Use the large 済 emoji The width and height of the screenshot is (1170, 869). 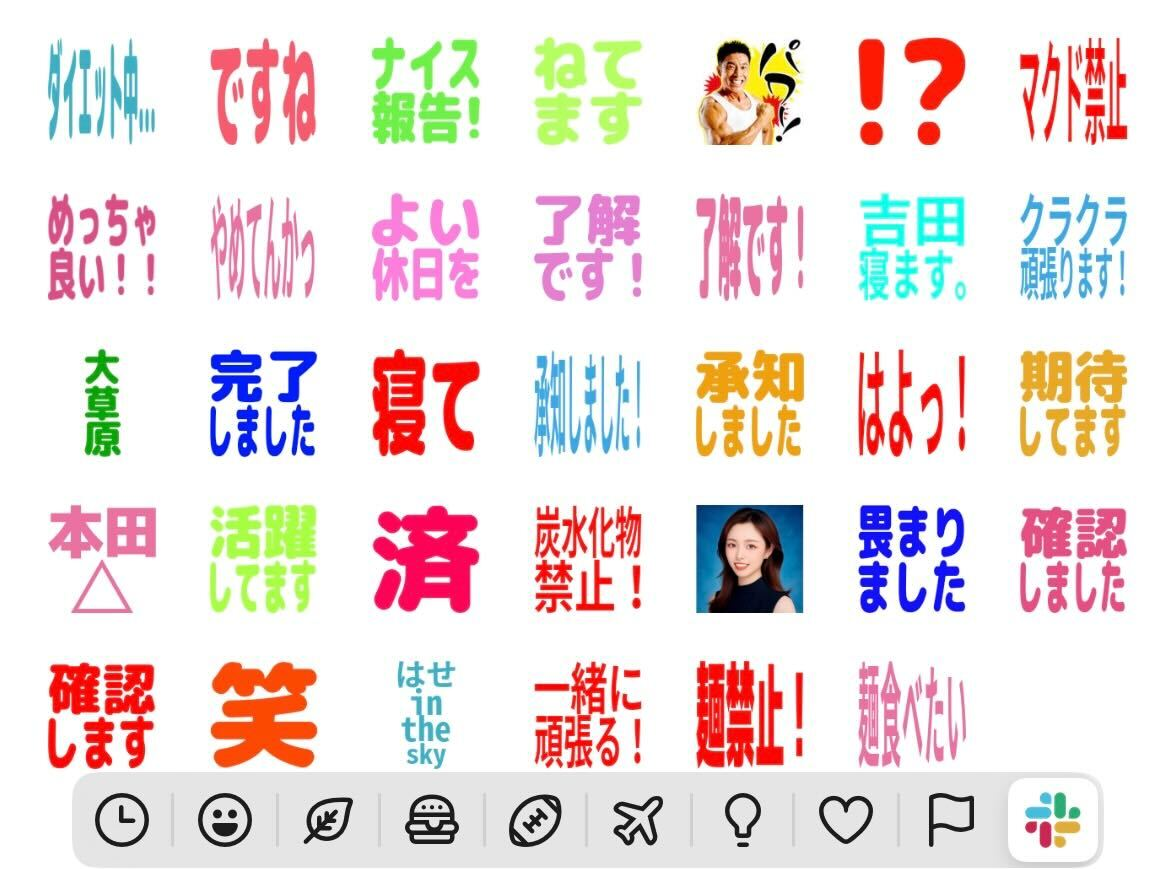425,558
